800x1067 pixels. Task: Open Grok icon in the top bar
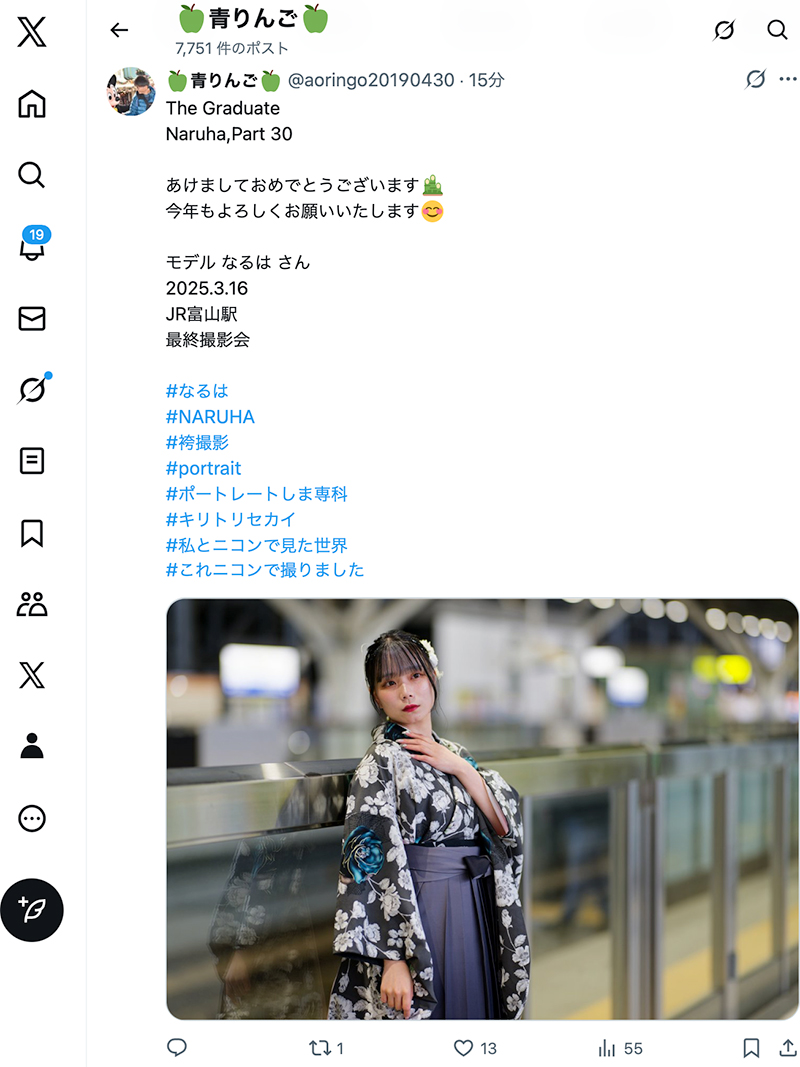(x=724, y=30)
